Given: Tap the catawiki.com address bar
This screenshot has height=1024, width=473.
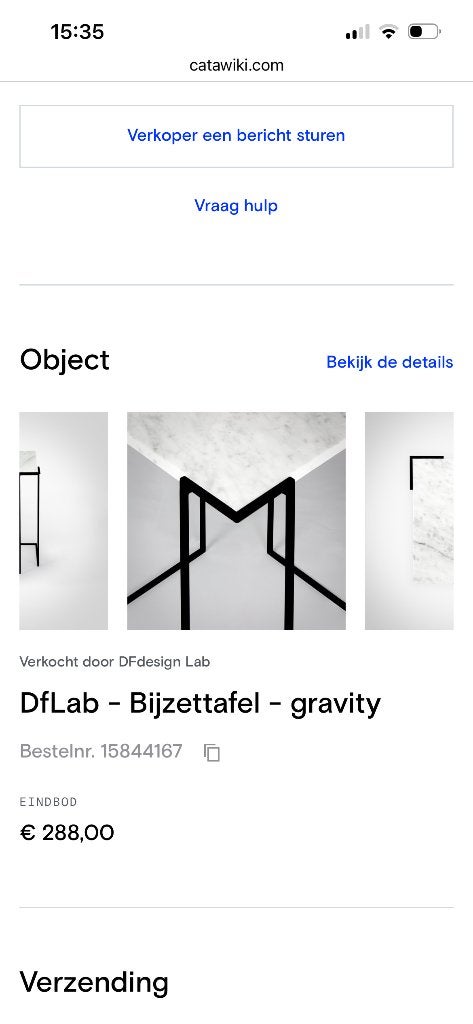Looking at the screenshot, I should [x=236, y=65].
